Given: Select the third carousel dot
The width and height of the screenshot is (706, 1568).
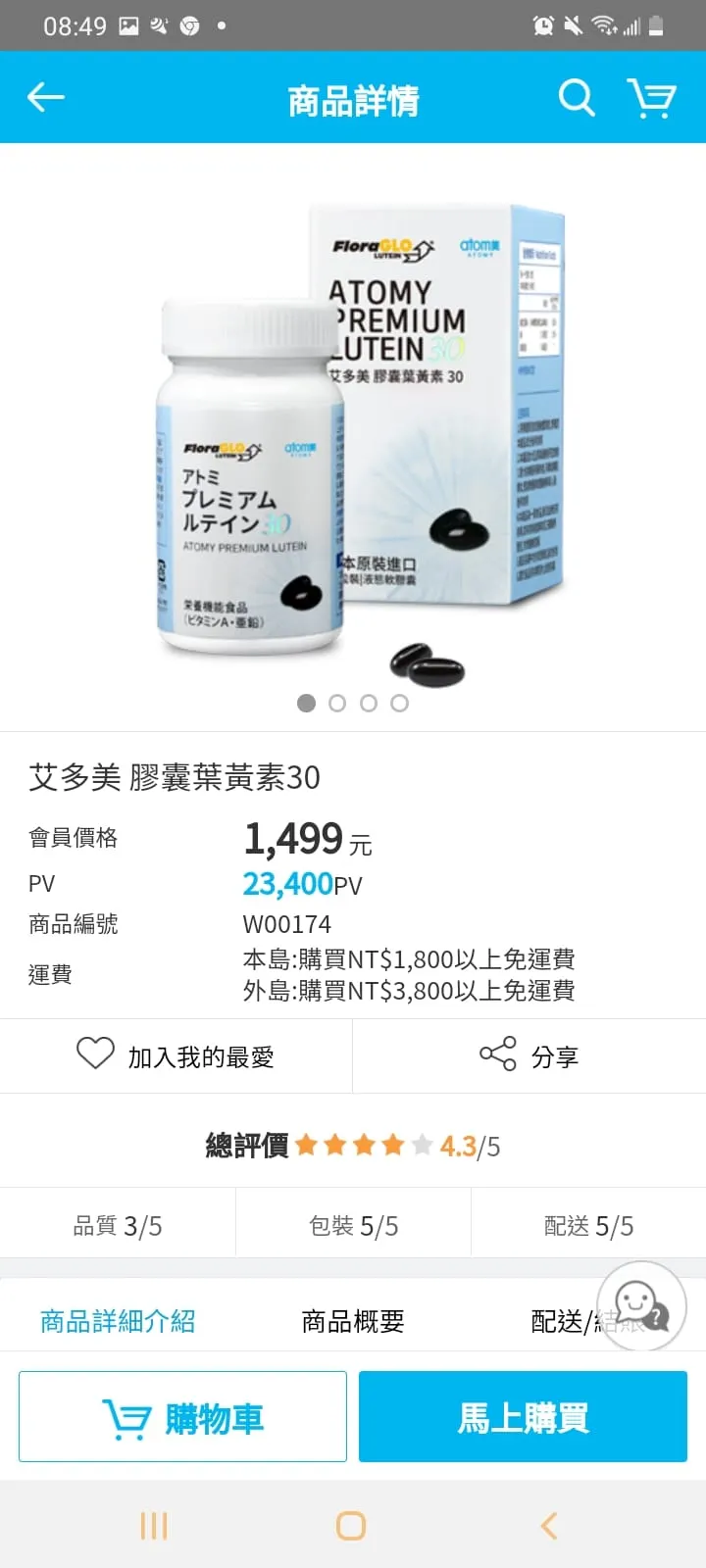Looking at the screenshot, I should click(x=369, y=703).
